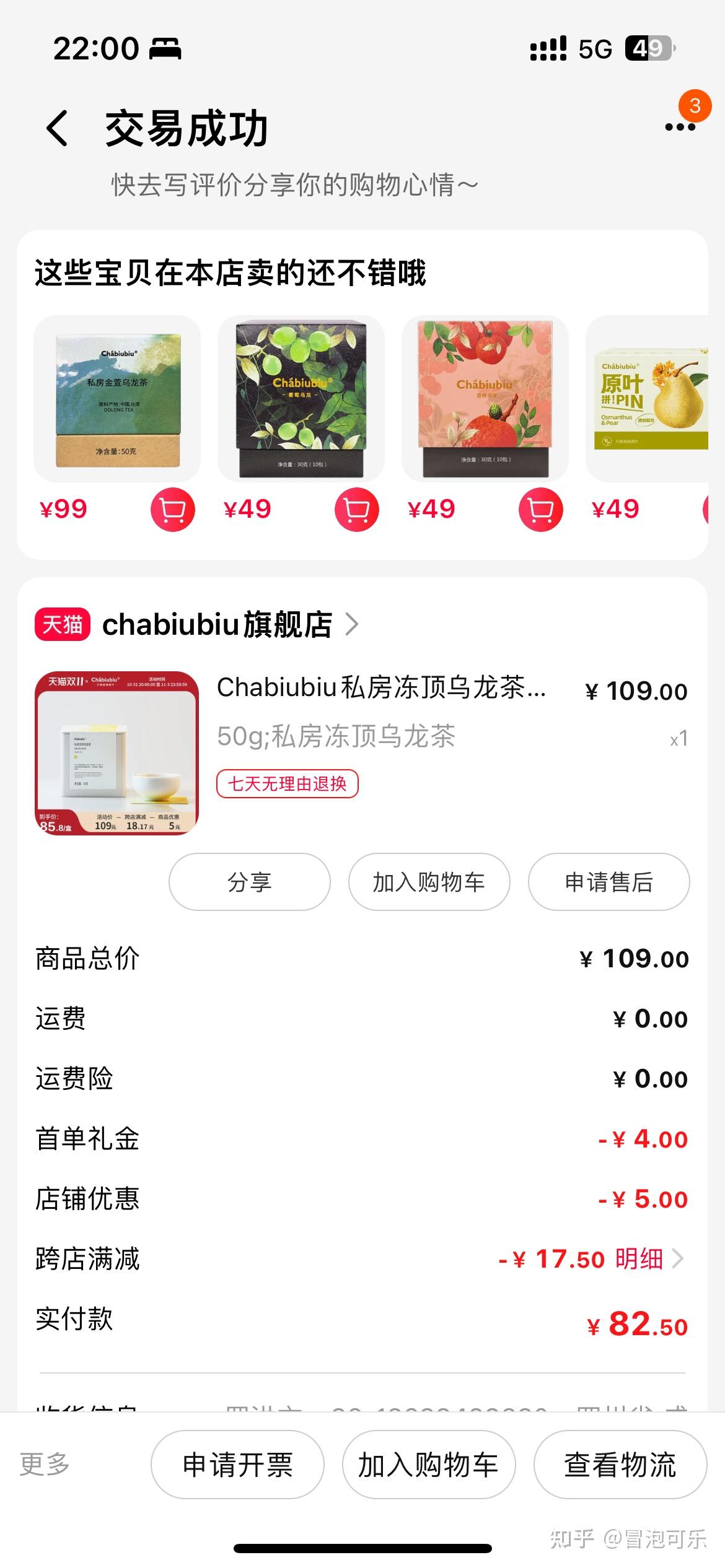Open the green grape oolong product tile
Screen dimensions: 725x1568
tap(301, 399)
